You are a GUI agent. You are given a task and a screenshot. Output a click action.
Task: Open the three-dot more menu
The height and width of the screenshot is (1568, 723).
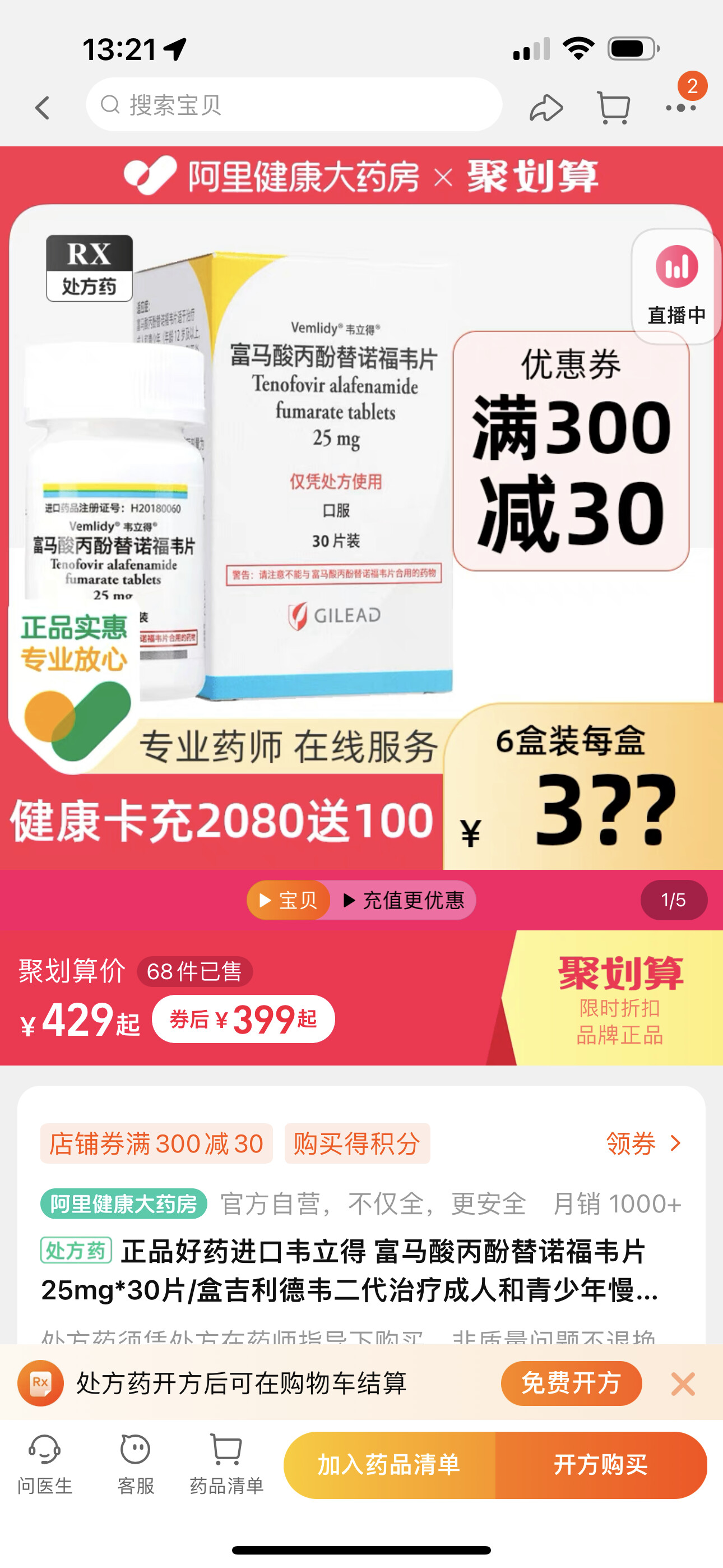[680, 108]
